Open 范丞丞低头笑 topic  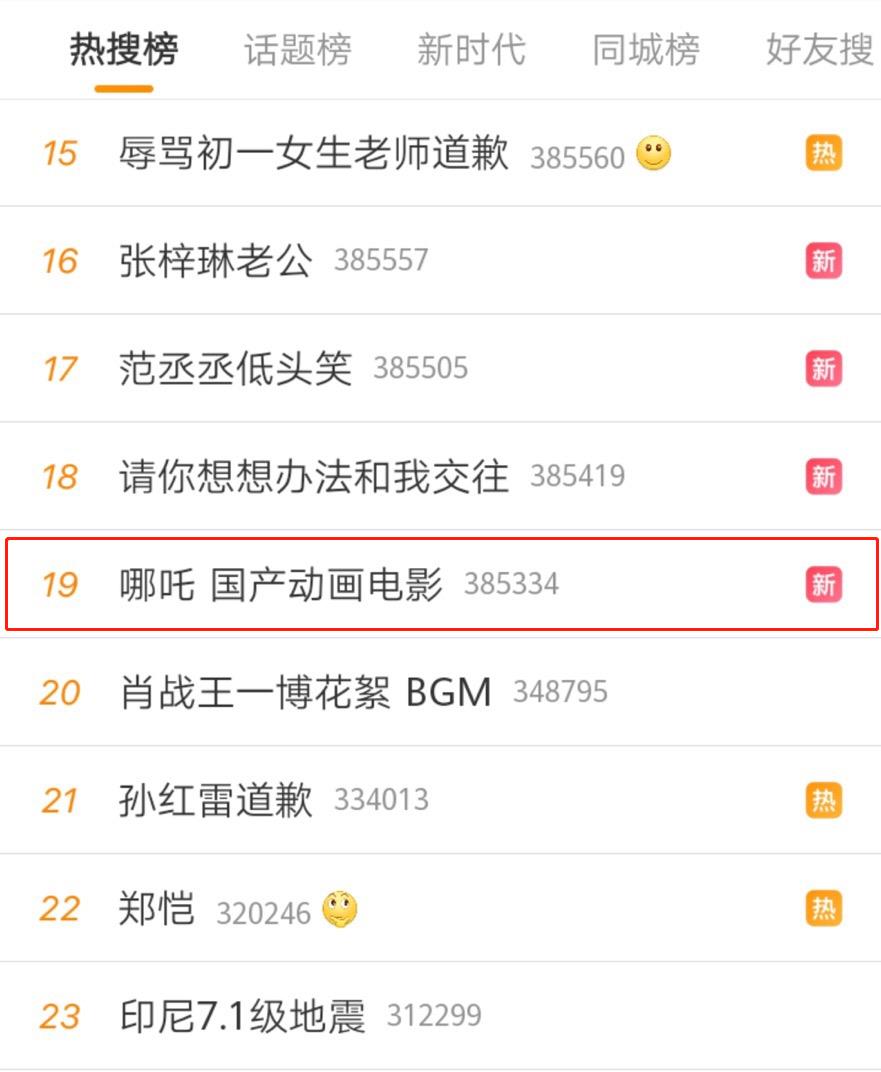click(235, 369)
